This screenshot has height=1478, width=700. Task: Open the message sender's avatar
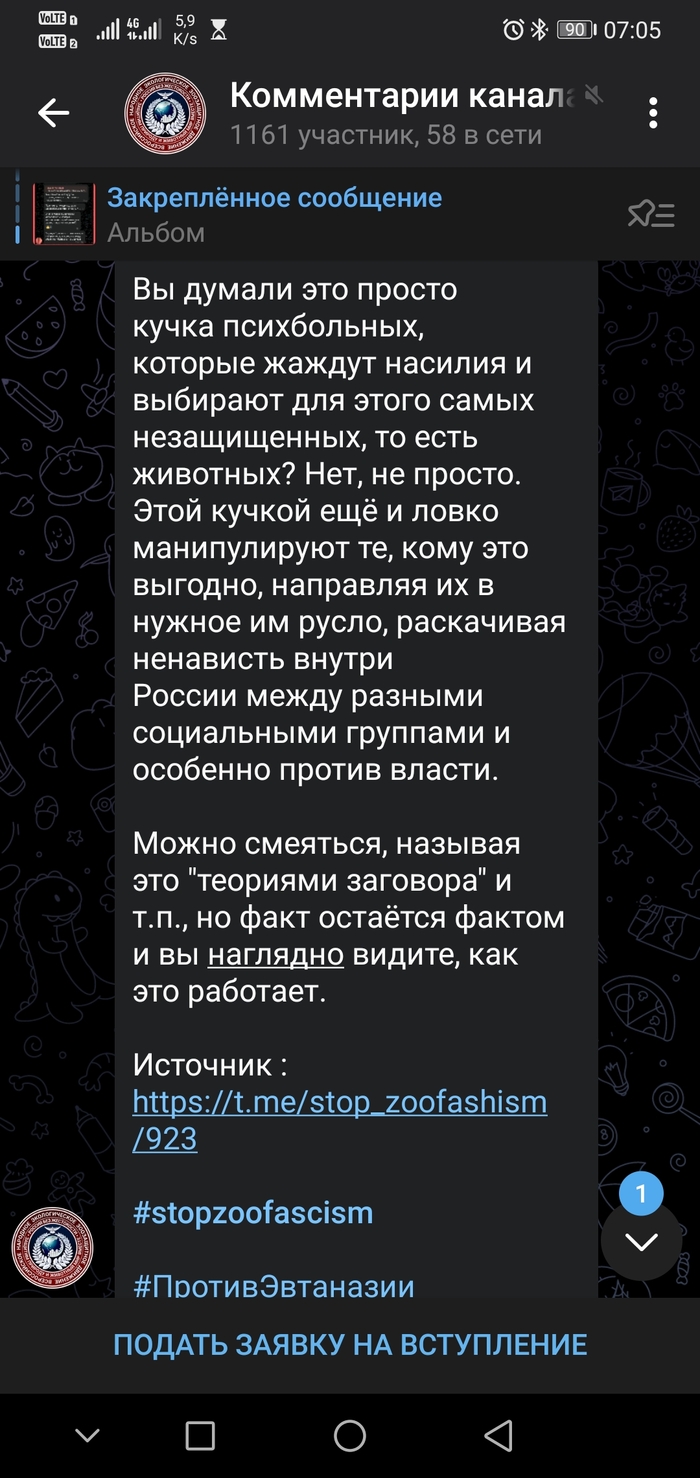(x=52, y=1248)
